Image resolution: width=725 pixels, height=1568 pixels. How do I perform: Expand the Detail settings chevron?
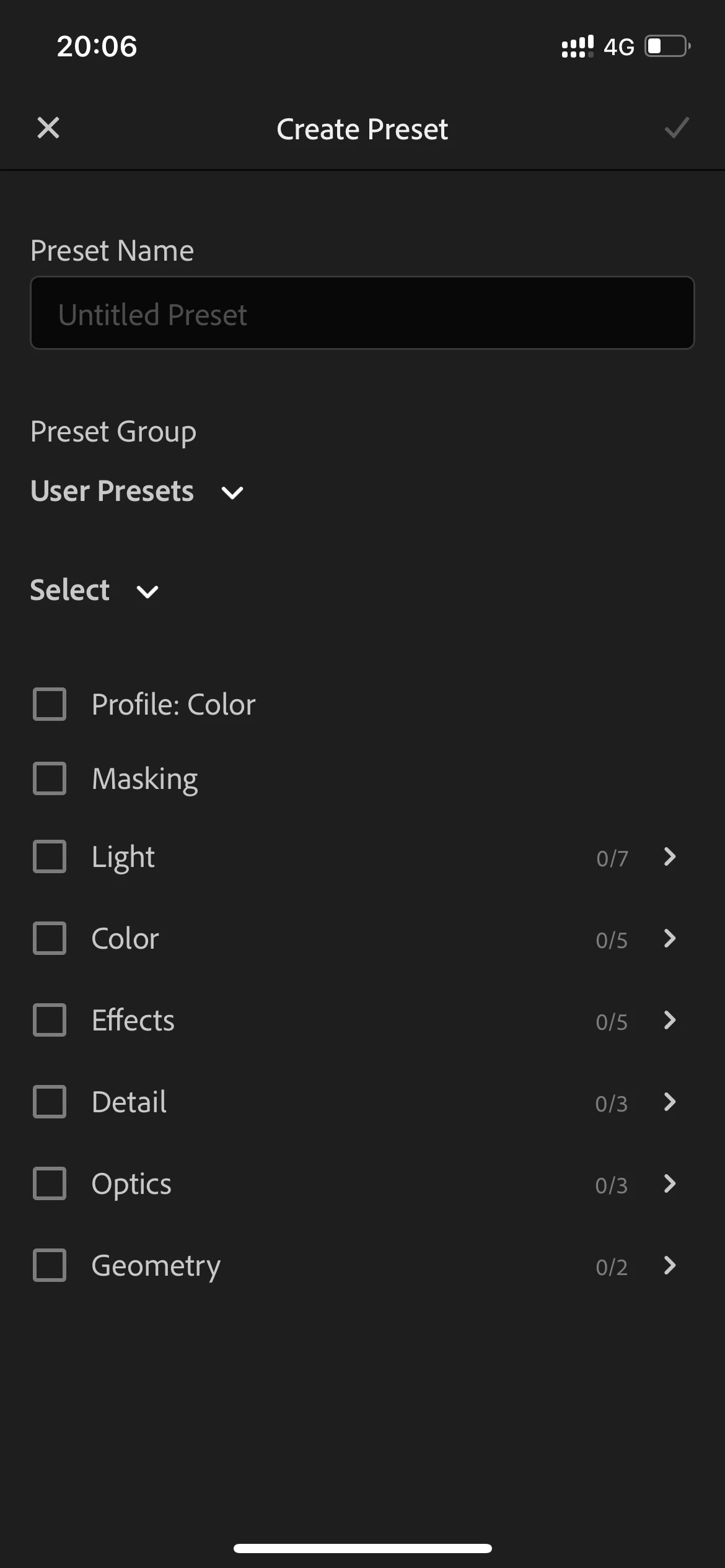pos(669,1102)
